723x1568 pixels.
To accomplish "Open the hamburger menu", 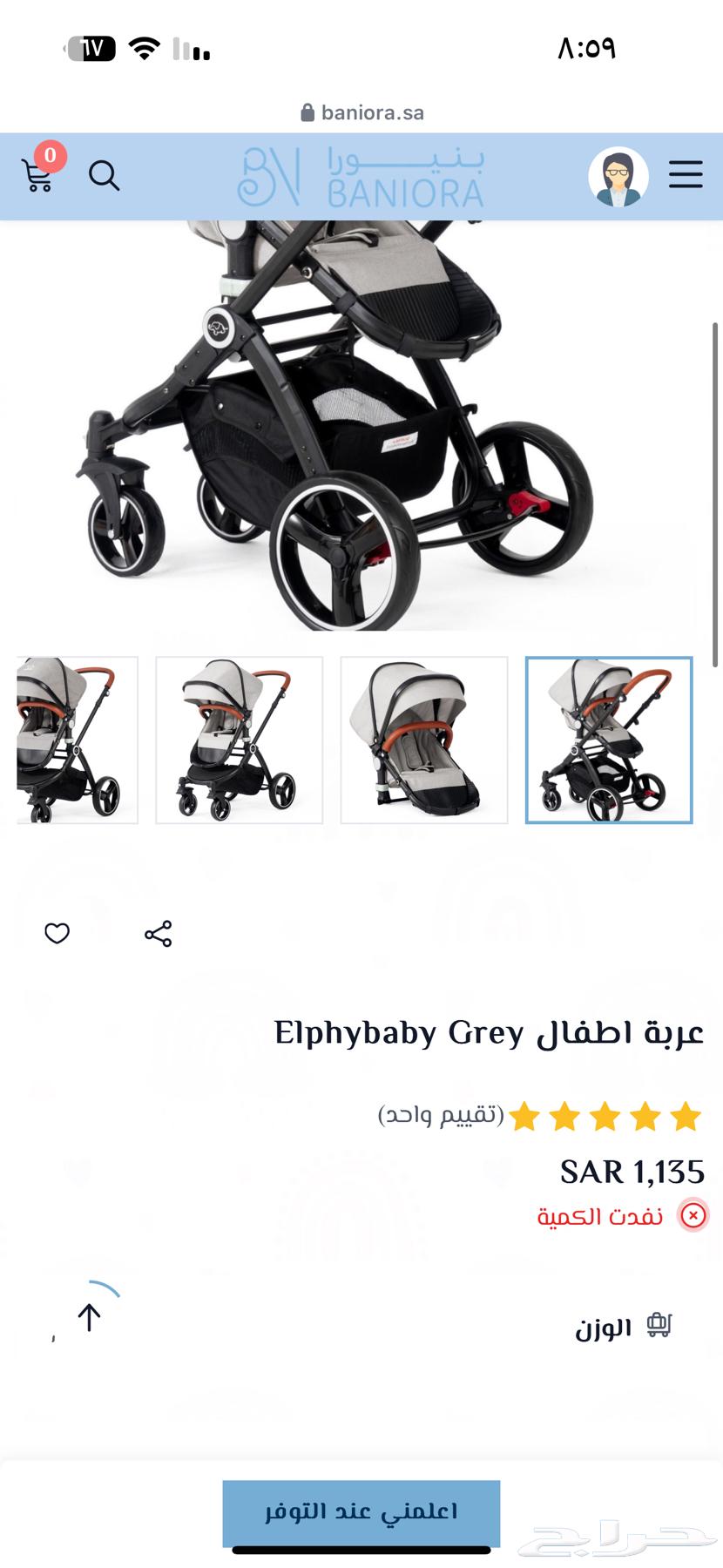I will [686, 175].
